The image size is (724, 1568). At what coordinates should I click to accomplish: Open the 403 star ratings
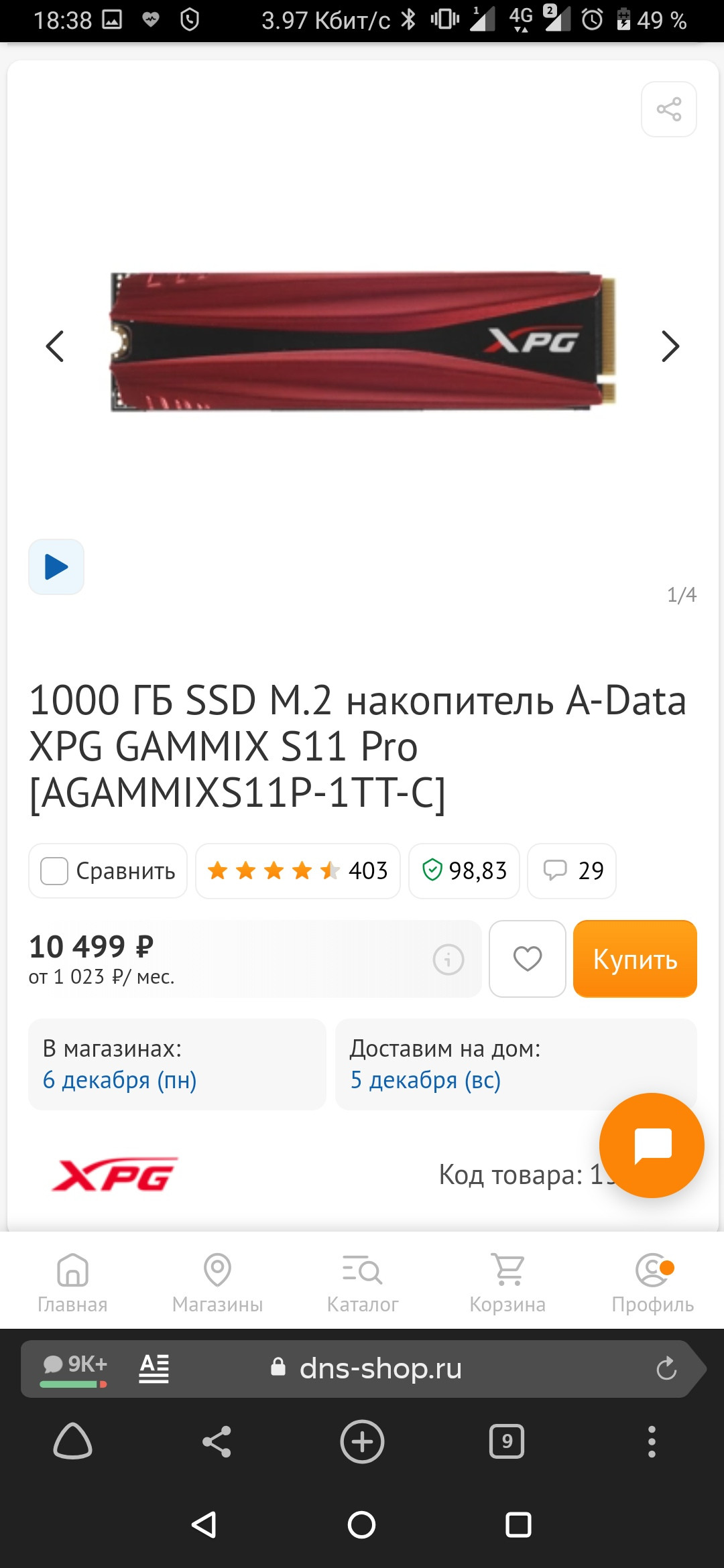point(298,871)
